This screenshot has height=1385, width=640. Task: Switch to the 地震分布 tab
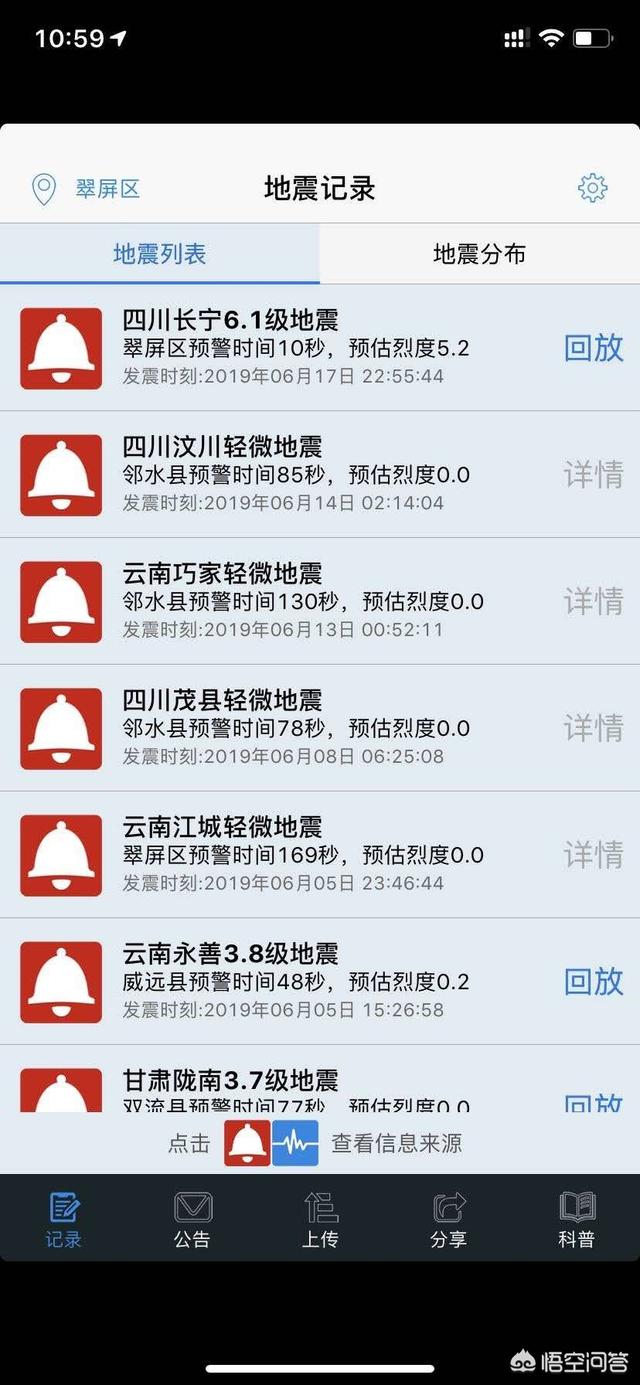[480, 254]
